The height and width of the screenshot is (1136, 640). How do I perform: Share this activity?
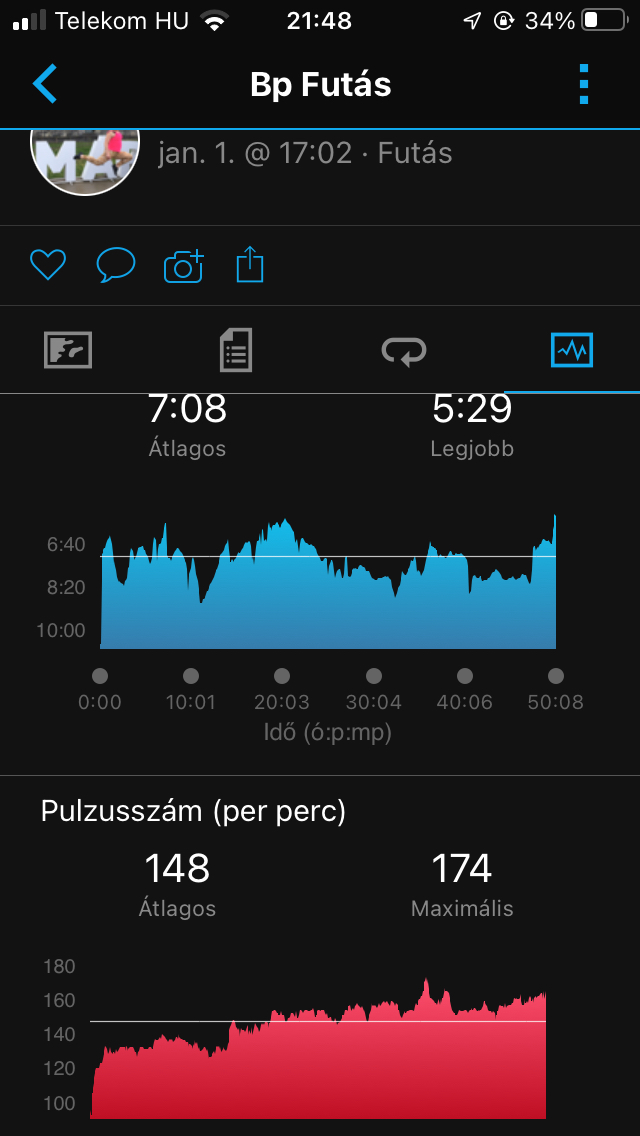(x=250, y=265)
